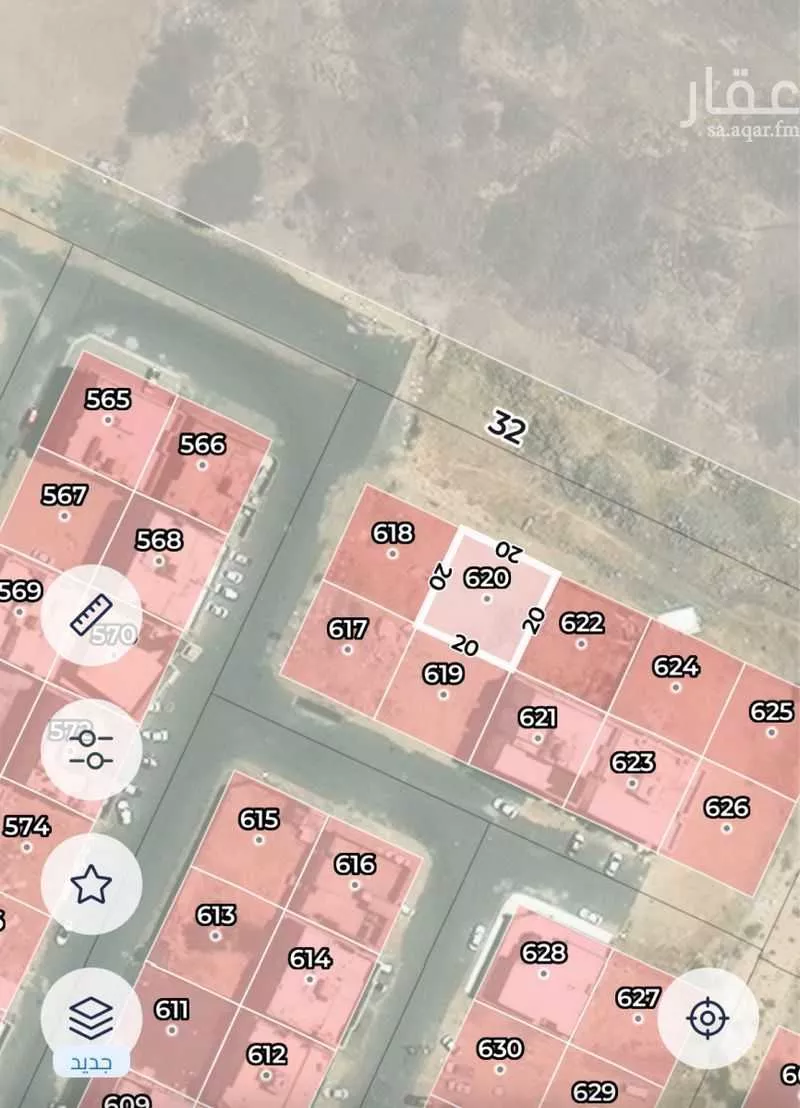Open the ruler measurement tool
The height and width of the screenshot is (1108, 800).
[x=91, y=615]
